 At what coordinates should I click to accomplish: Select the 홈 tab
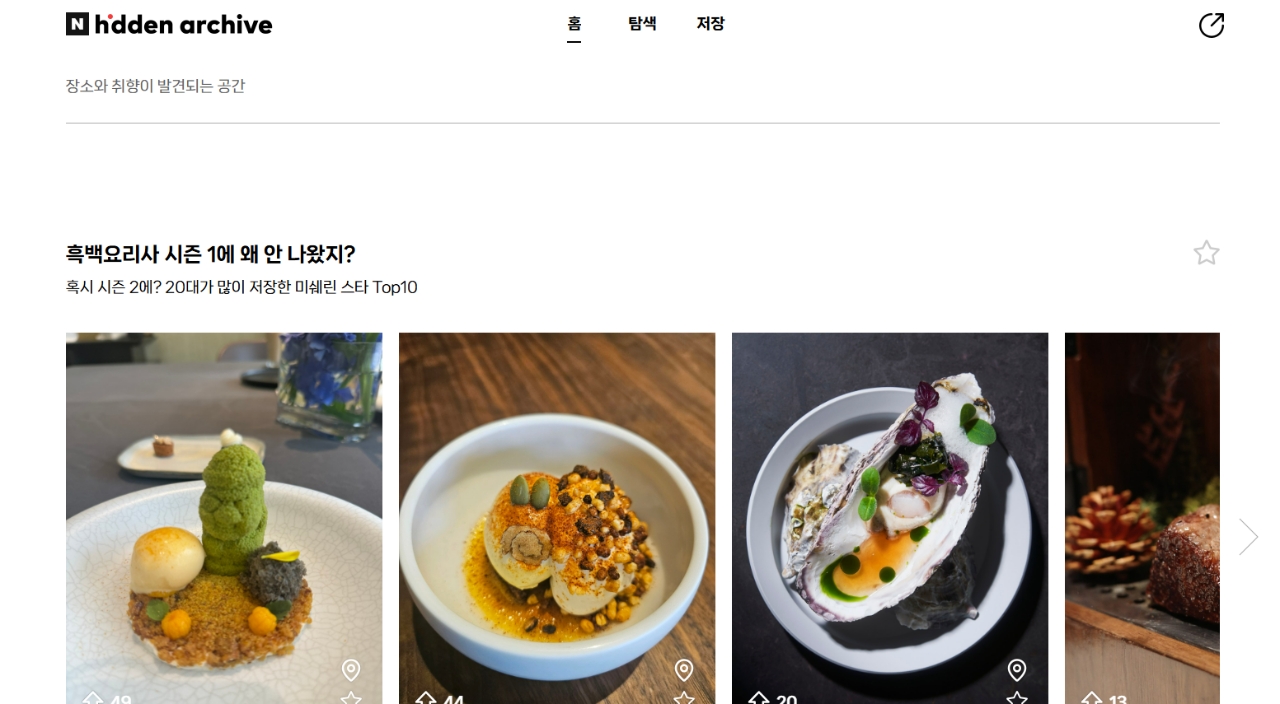point(574,24)
